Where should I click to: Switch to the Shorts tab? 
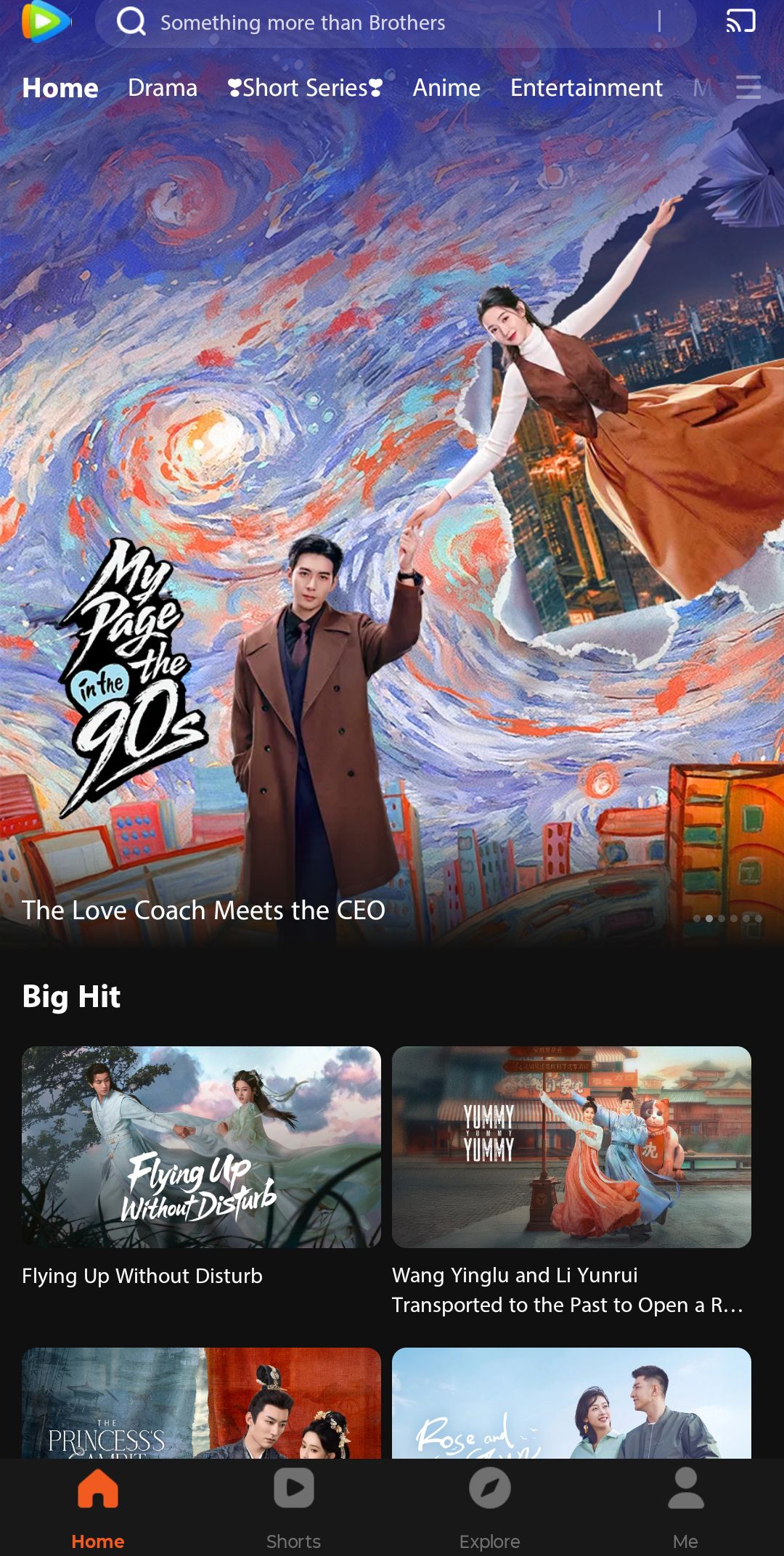[293, 1507]
